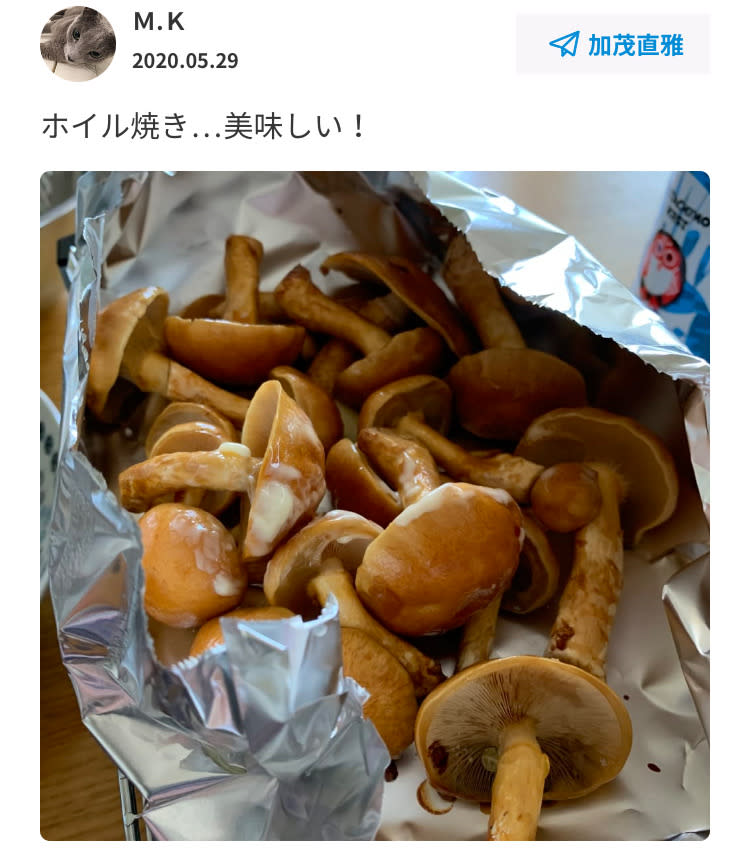This screenshot has height=854, width=750.
Task: Open the foil-grilled mushroom photo
Action: click(375, 505)
